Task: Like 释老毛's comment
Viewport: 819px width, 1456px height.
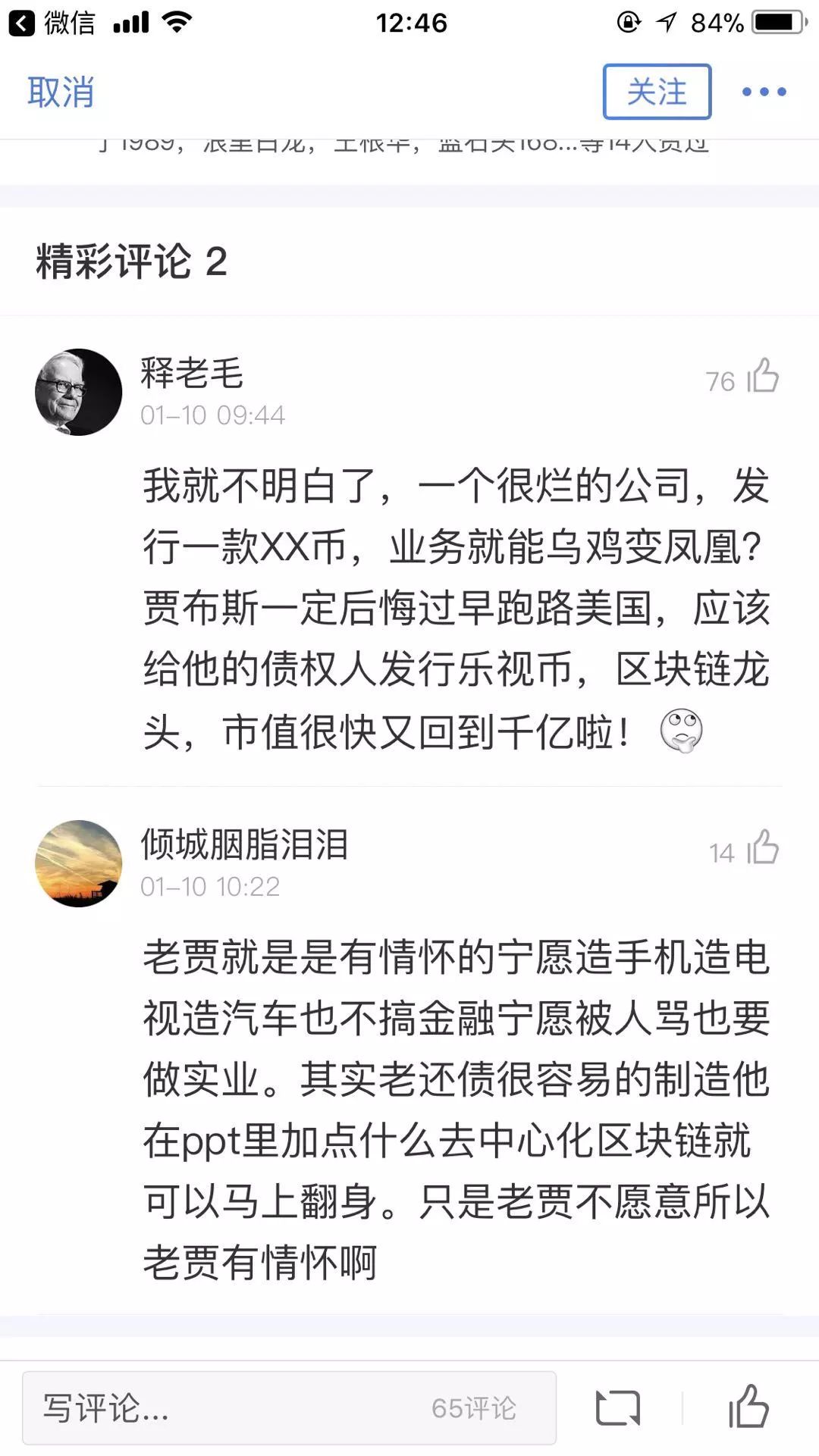Action: pyautogui.click(x=762, y=377)
